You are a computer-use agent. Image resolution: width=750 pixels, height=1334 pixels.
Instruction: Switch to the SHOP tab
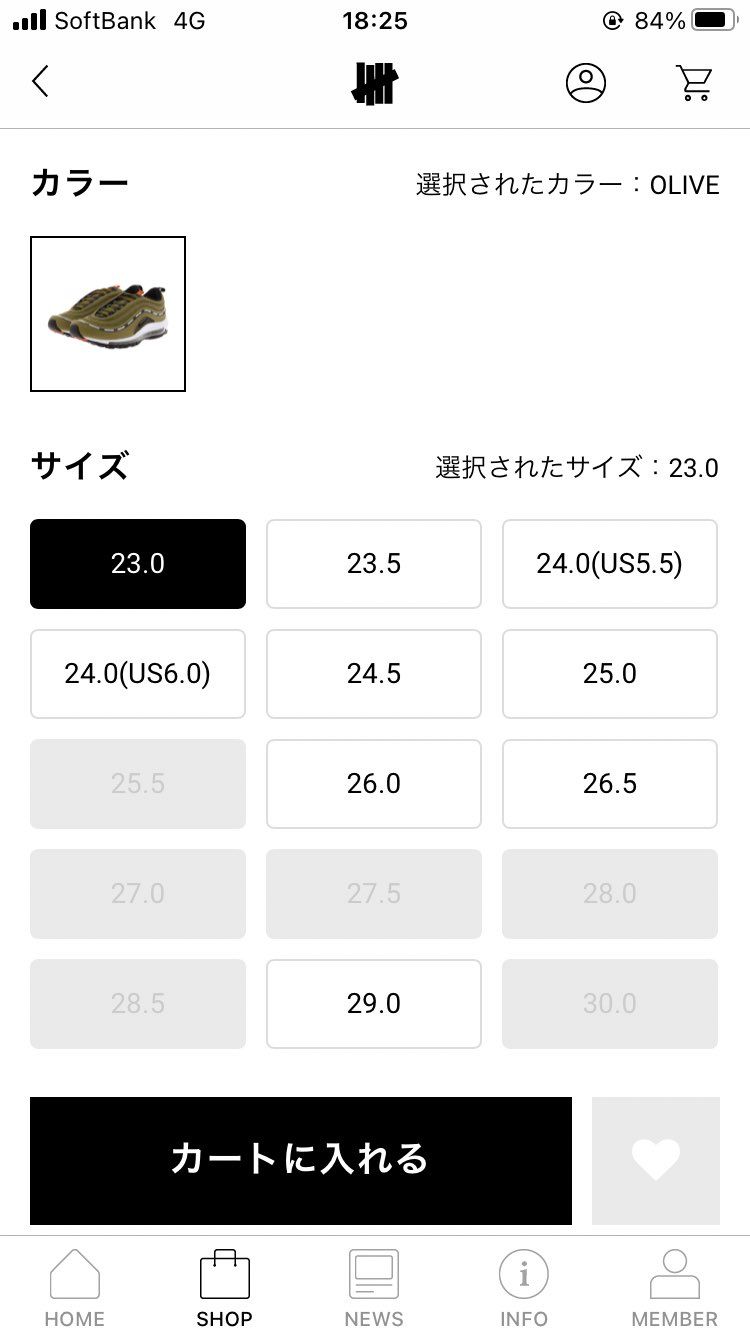(x=224, y=1285)
